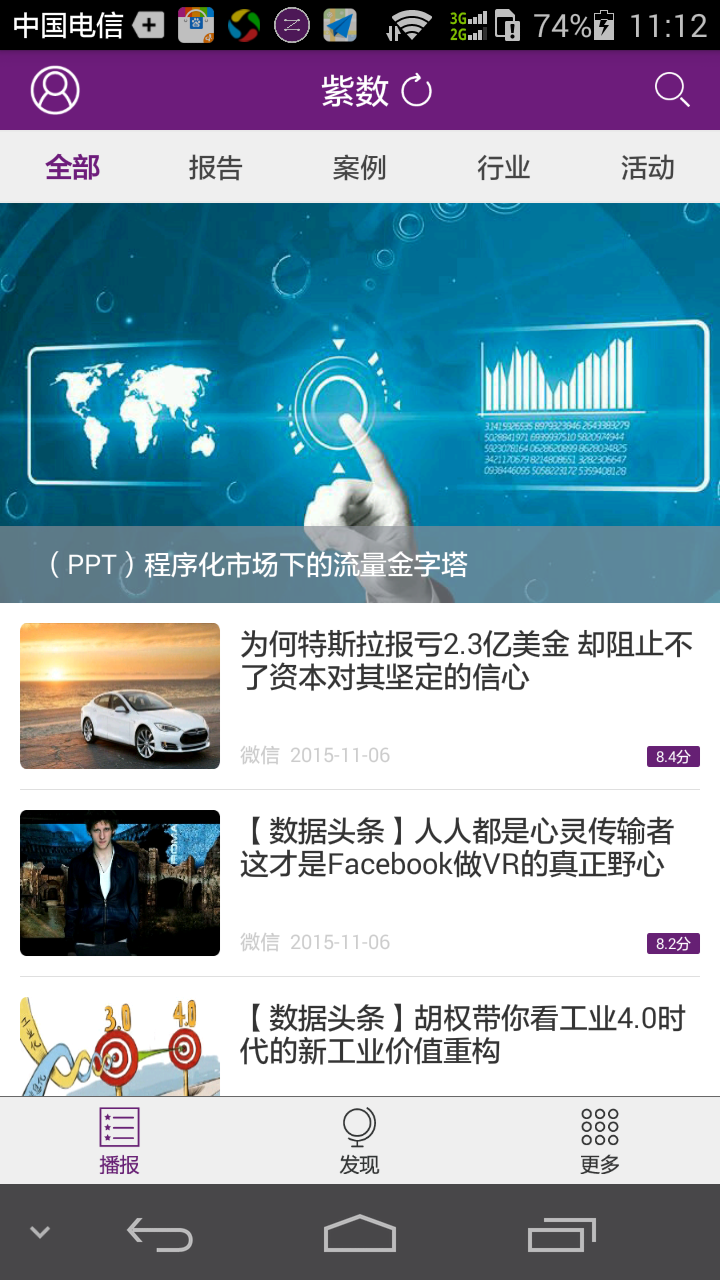Screen dimensions: 720x1280
Task: Read the 特斯拉报亏2.3亿美金 article
Action: tap(465, 661)
